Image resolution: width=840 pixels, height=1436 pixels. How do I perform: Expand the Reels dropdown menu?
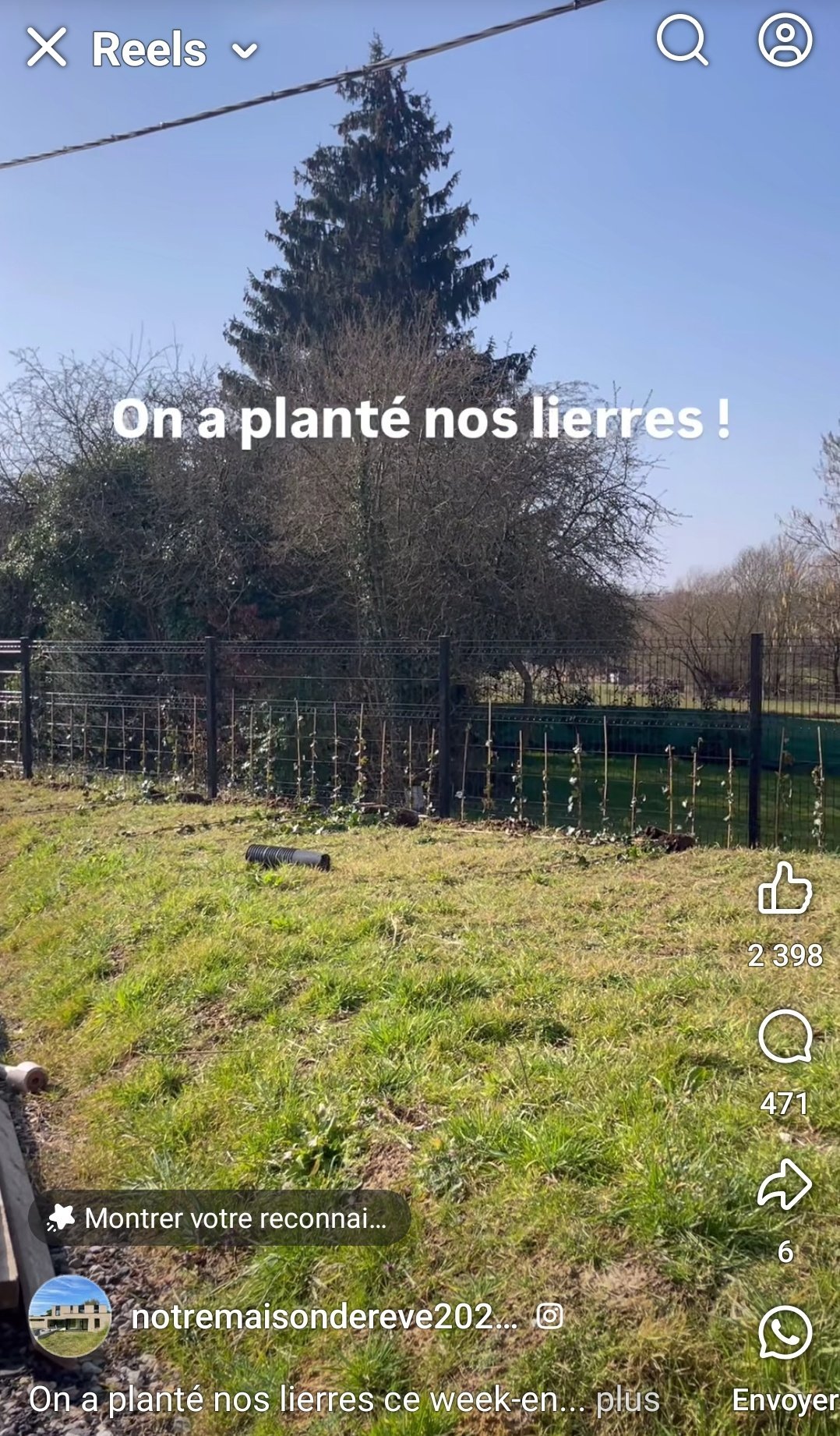(245, 51)
